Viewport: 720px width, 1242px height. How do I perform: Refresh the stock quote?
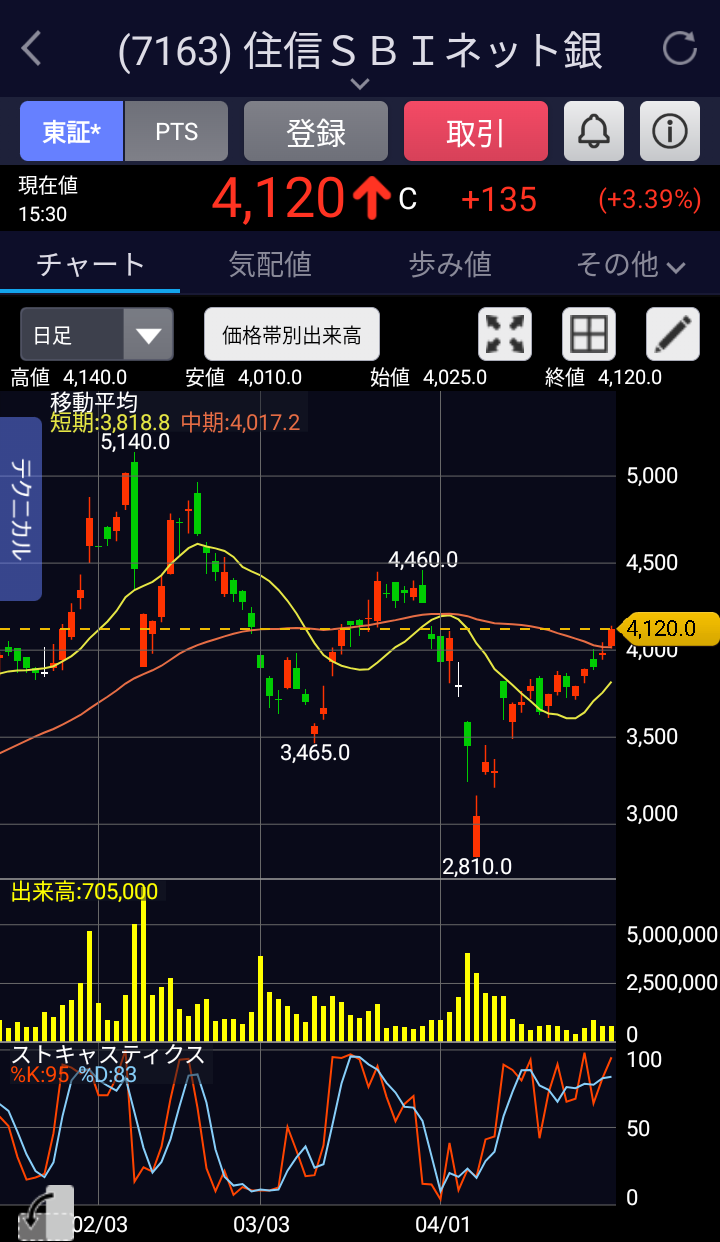[x=680, y=48]
